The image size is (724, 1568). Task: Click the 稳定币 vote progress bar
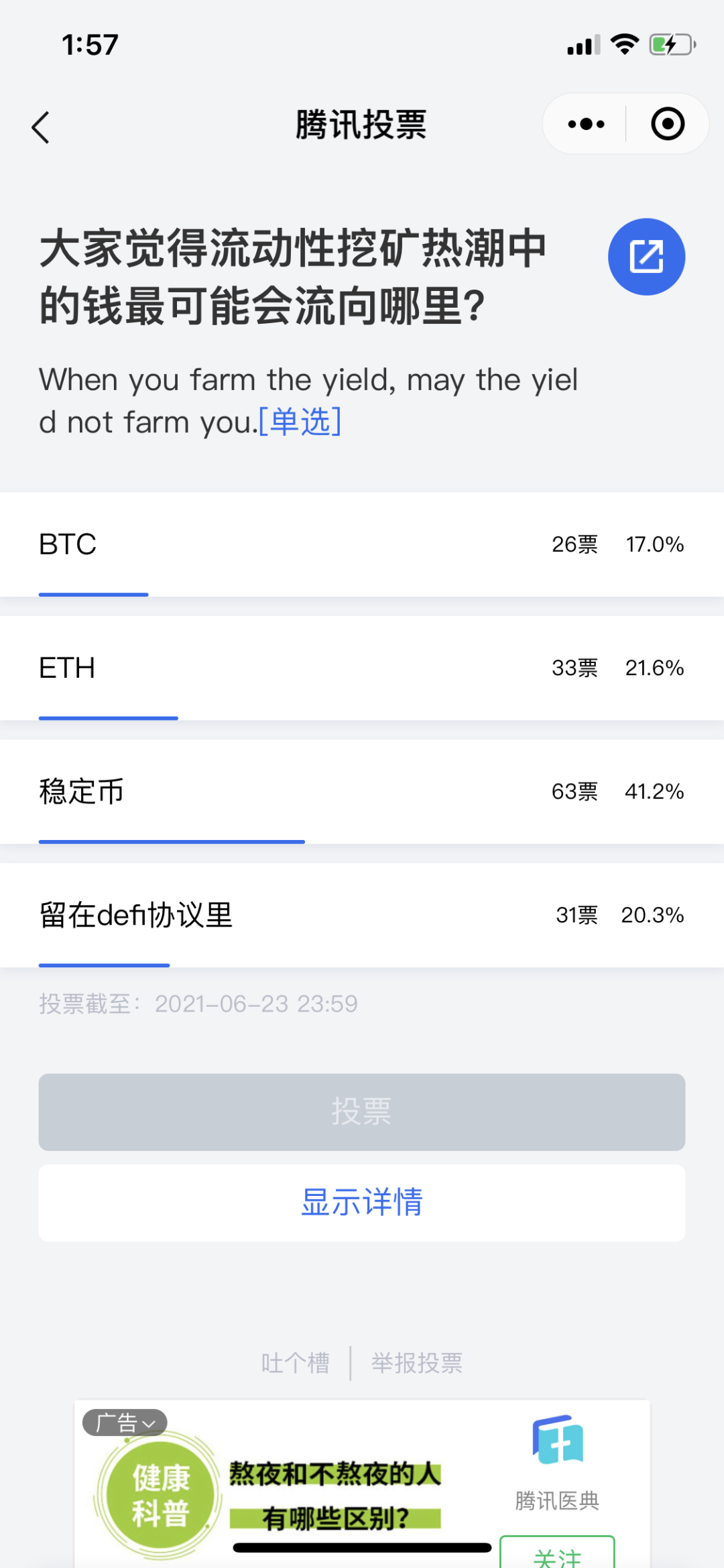tap(172, 841)
